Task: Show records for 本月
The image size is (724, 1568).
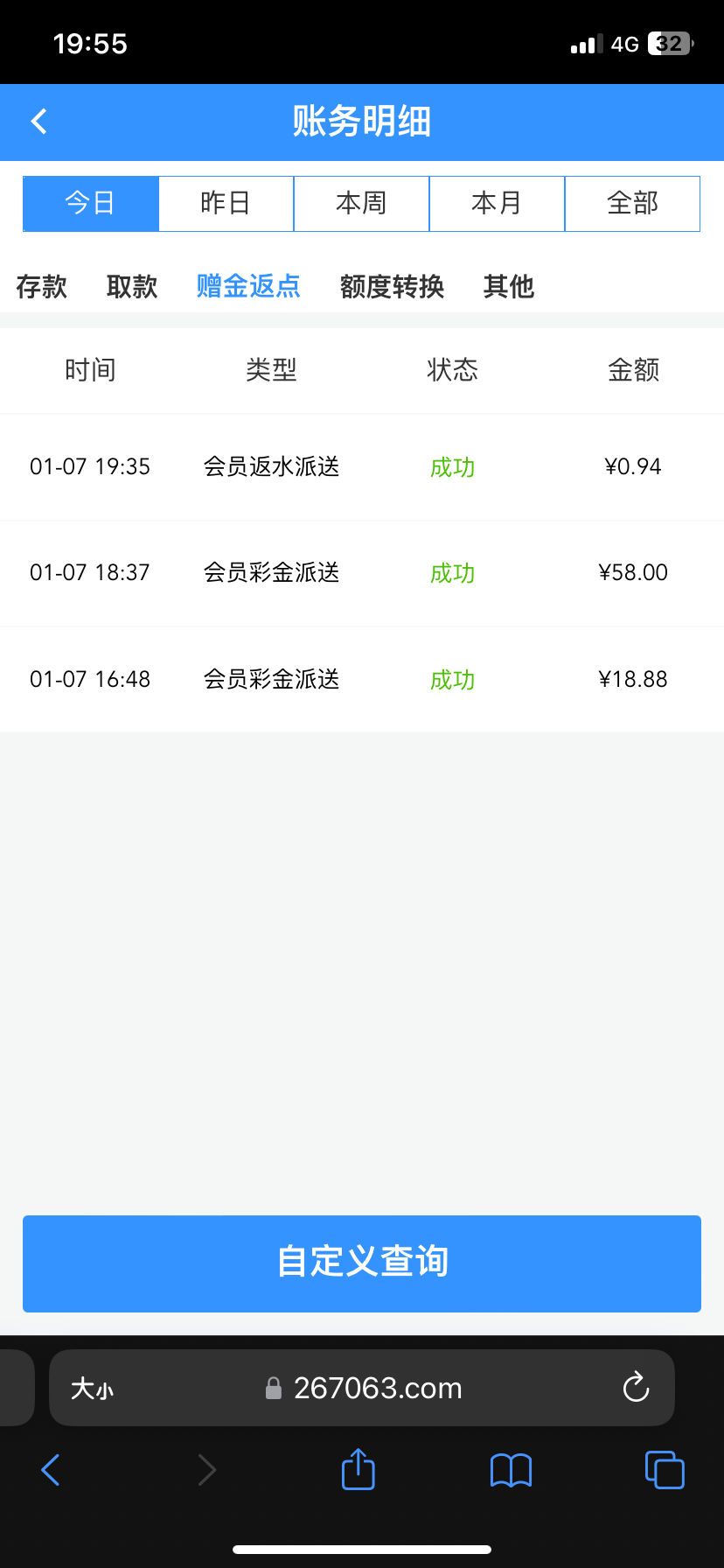Action: click(497, 204)
